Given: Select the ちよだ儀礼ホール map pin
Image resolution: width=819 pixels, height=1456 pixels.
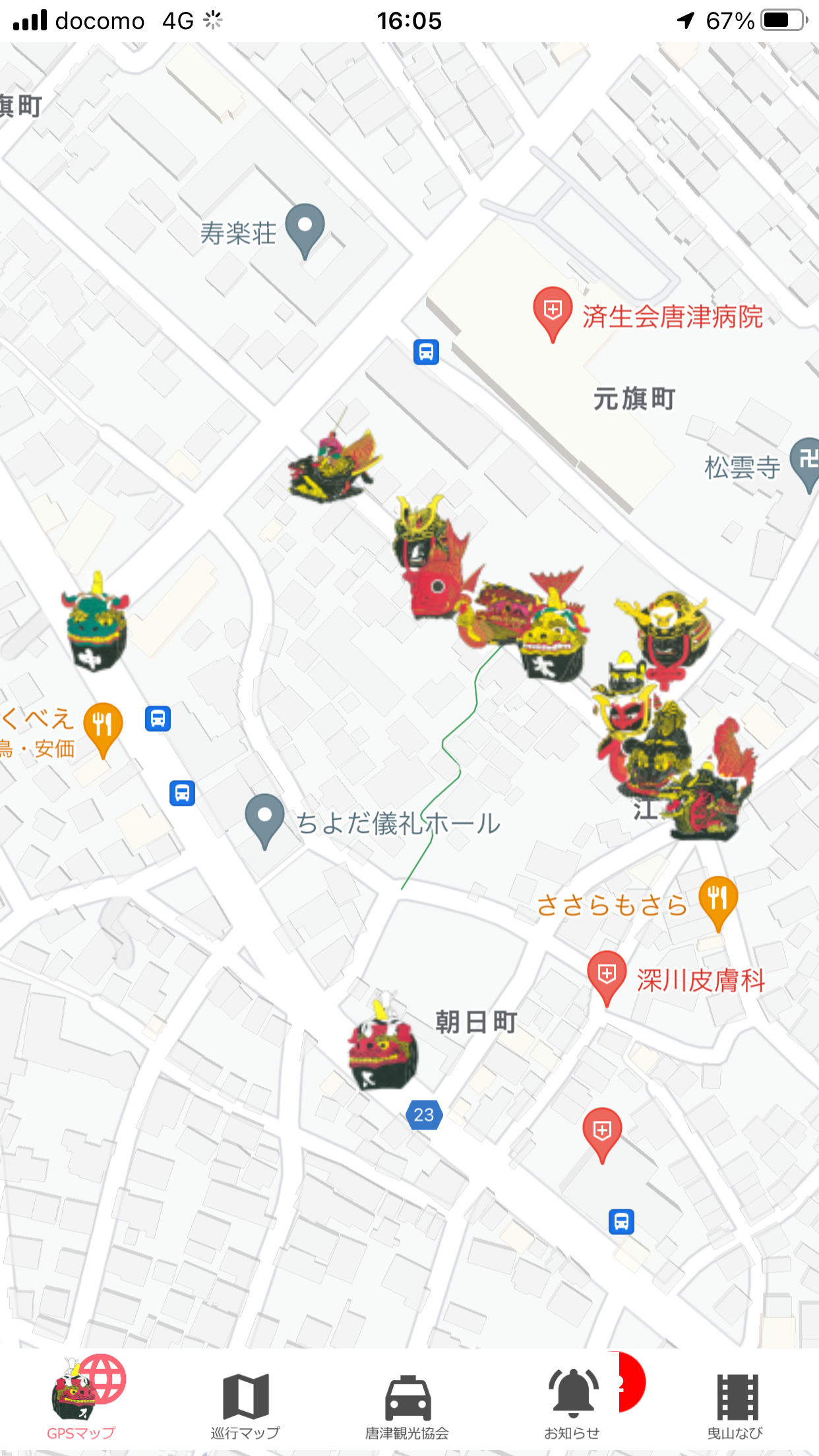Looking at the screenshot, I should [x=264, y=817].
